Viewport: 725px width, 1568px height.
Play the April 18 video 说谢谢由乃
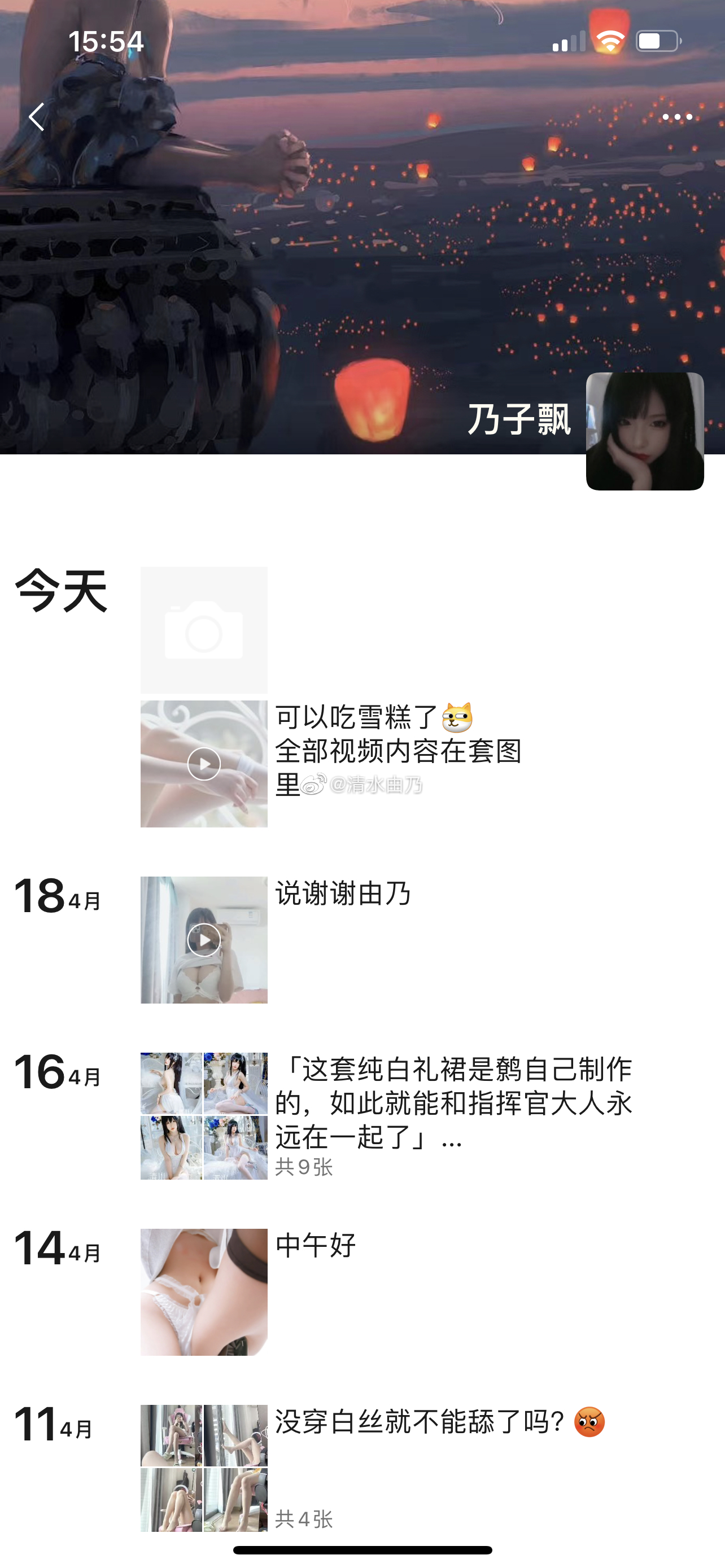[x=204, y=940]
